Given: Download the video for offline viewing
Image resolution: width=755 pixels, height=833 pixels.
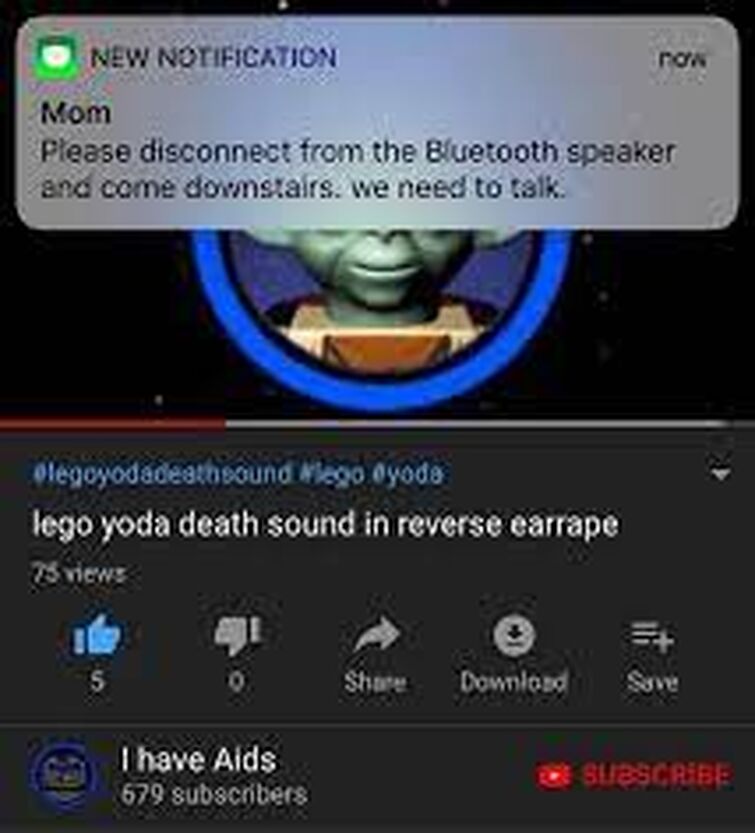Looking at the screenshot, I should tap(513, 652).
